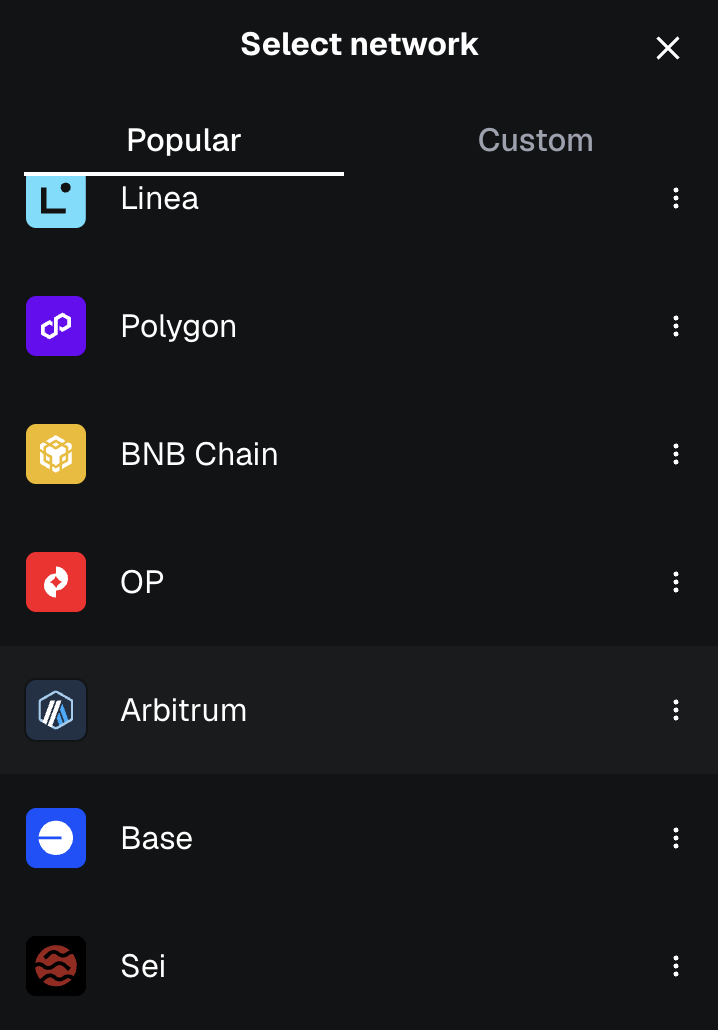The width and height of the screenshot is (718, 1030).
Task: Tap the overflow menu for Arbitrum
Action: pos(676,710)
